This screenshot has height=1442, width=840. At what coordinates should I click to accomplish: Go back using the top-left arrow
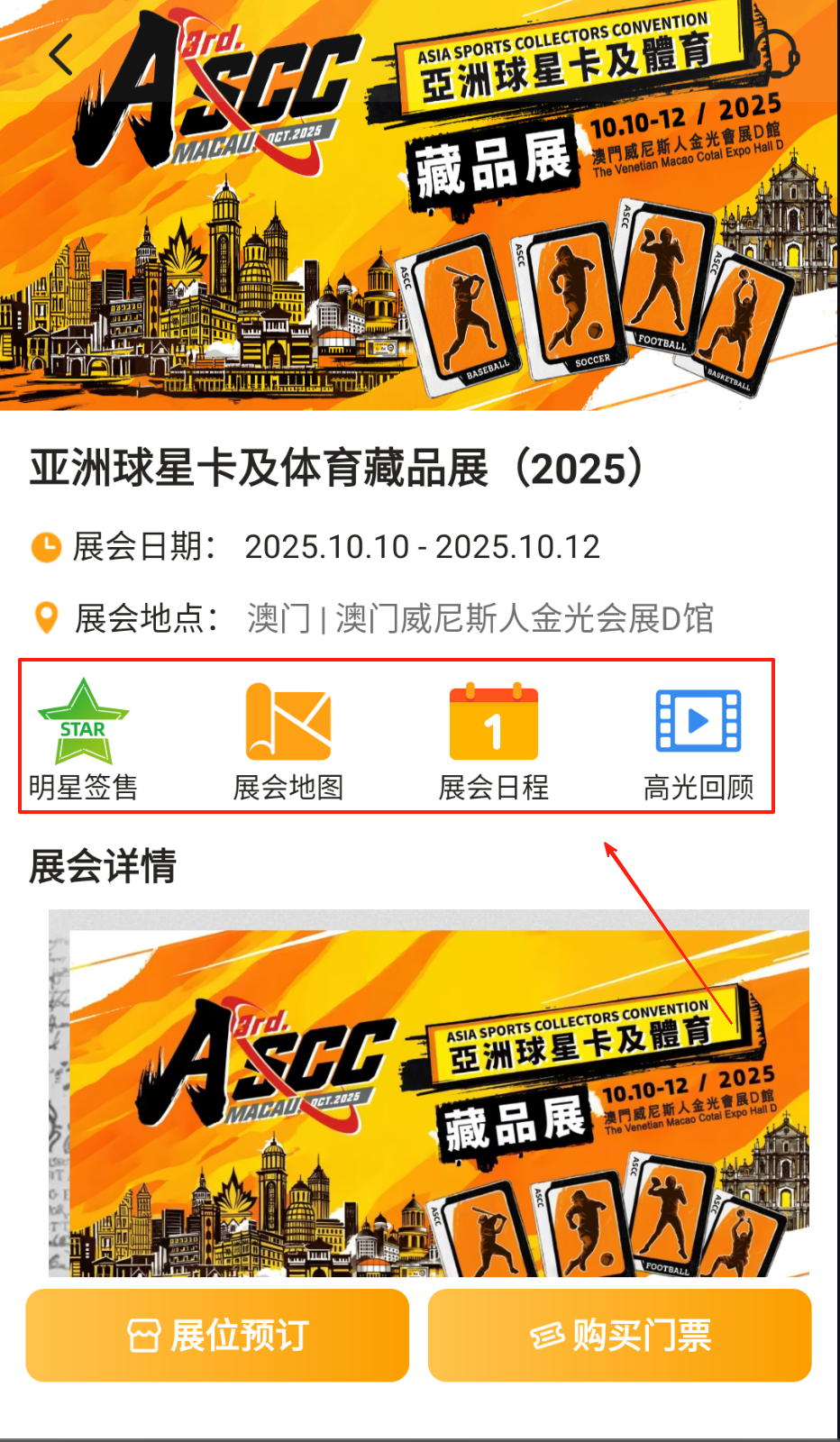60,56
